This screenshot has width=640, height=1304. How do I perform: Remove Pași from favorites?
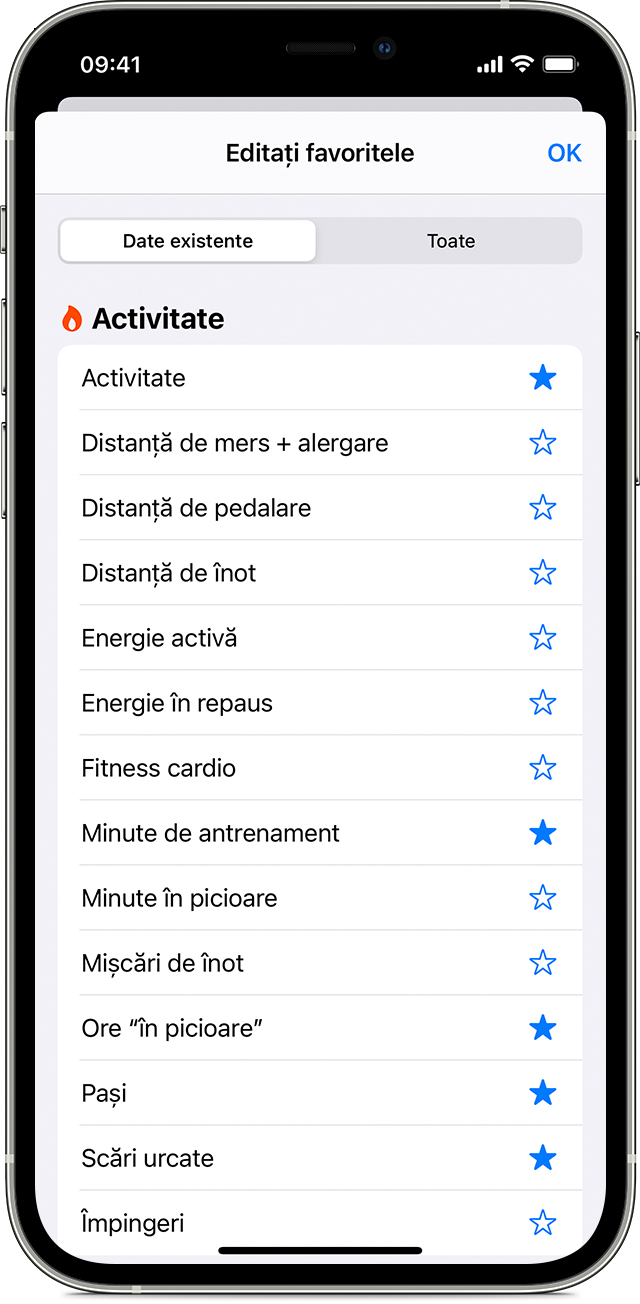coord(542,1093)
